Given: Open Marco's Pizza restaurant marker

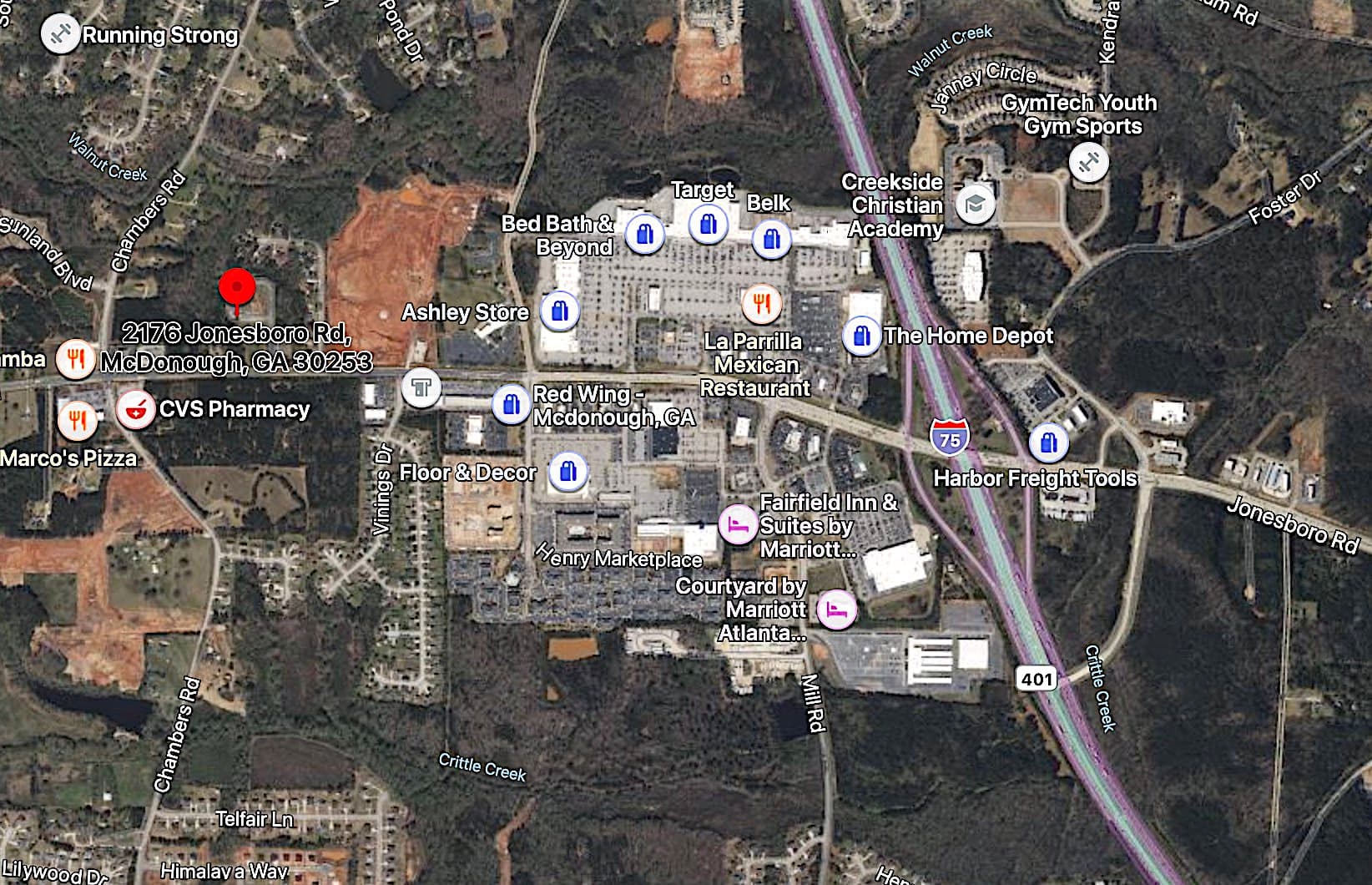Looking at the screenshot, I should click(x=77, y=419).
